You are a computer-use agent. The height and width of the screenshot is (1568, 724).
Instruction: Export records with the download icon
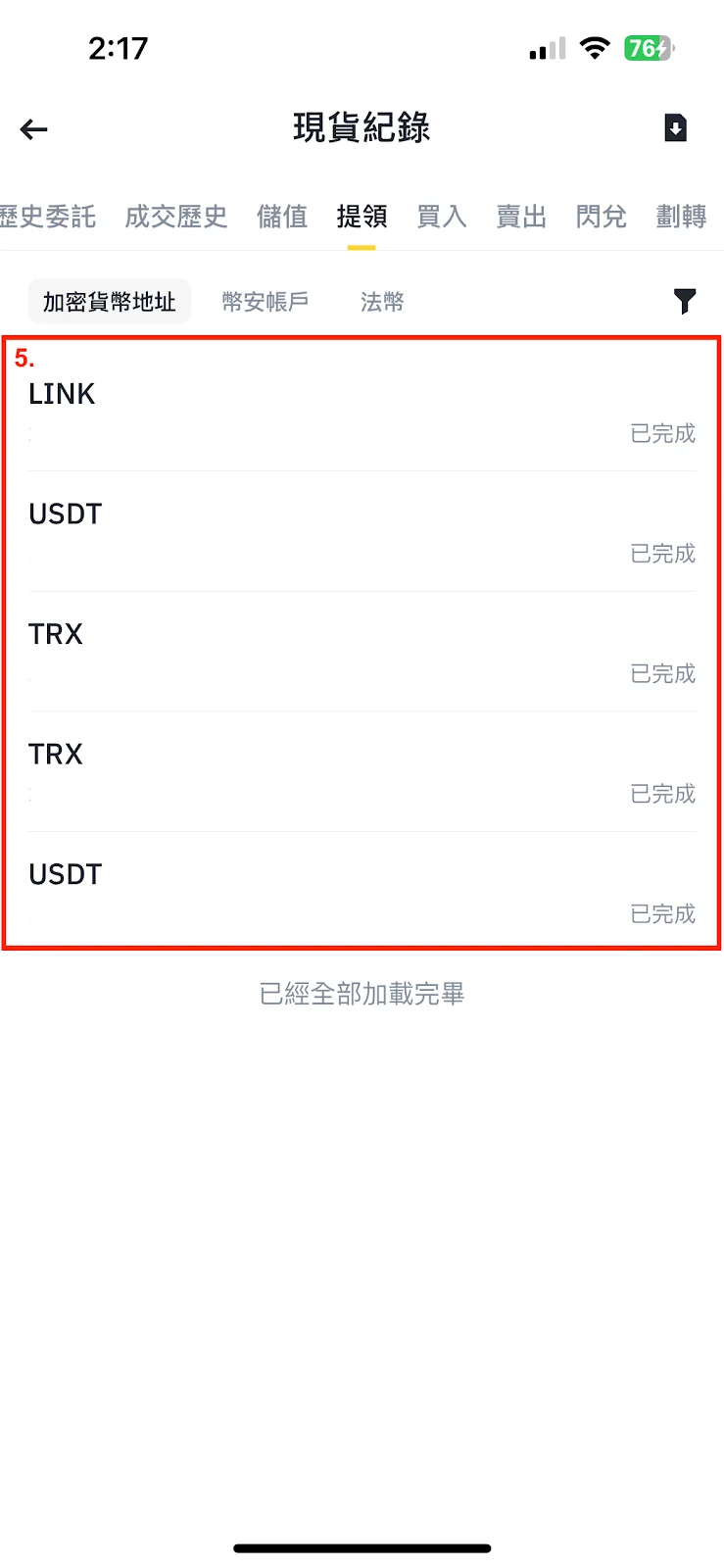pos(675,128)
